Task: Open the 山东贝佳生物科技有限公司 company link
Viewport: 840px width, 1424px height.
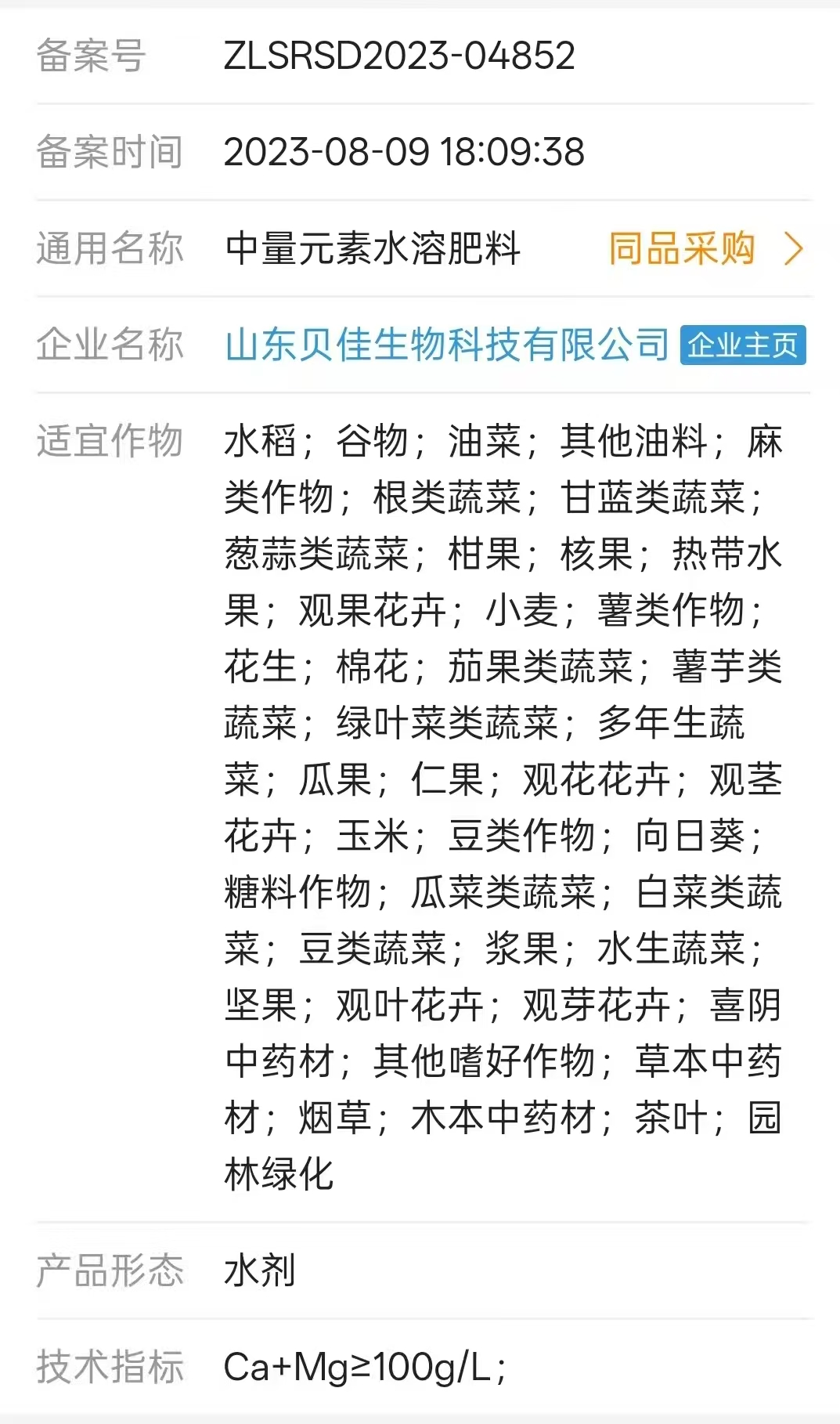Action: [x=446, y=345]
